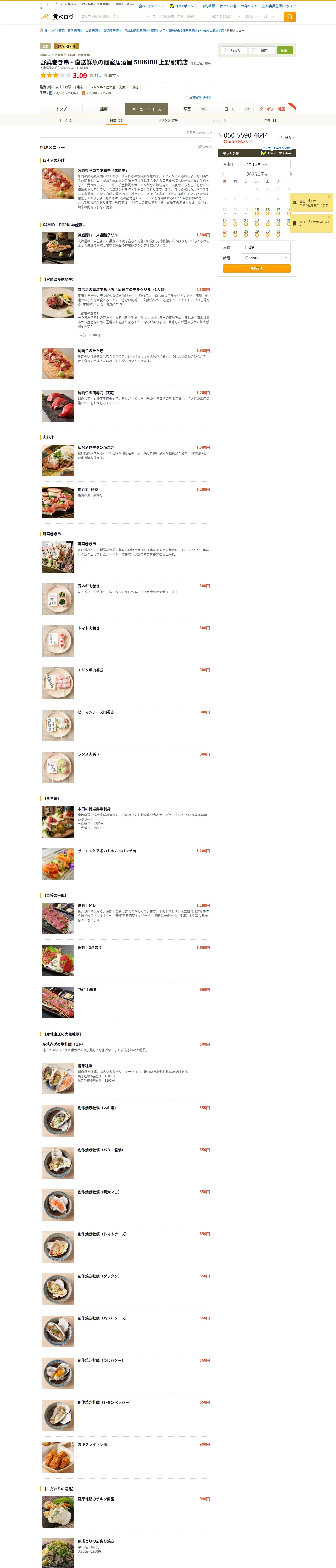The image size is (336, 1568).
Task: Open the 人数 party size dropdown
Action: (266, 247)
